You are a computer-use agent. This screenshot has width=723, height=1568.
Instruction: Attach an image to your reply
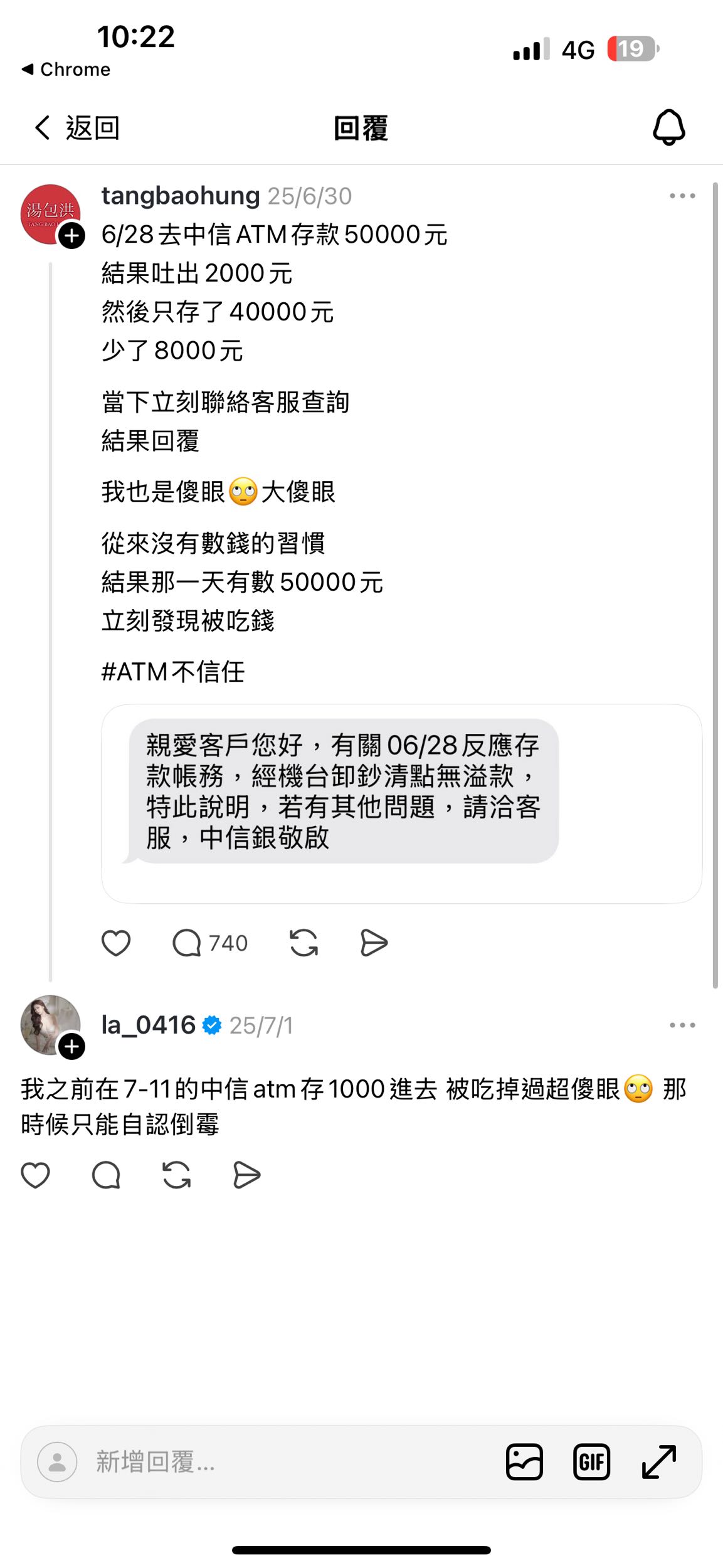524,1462
